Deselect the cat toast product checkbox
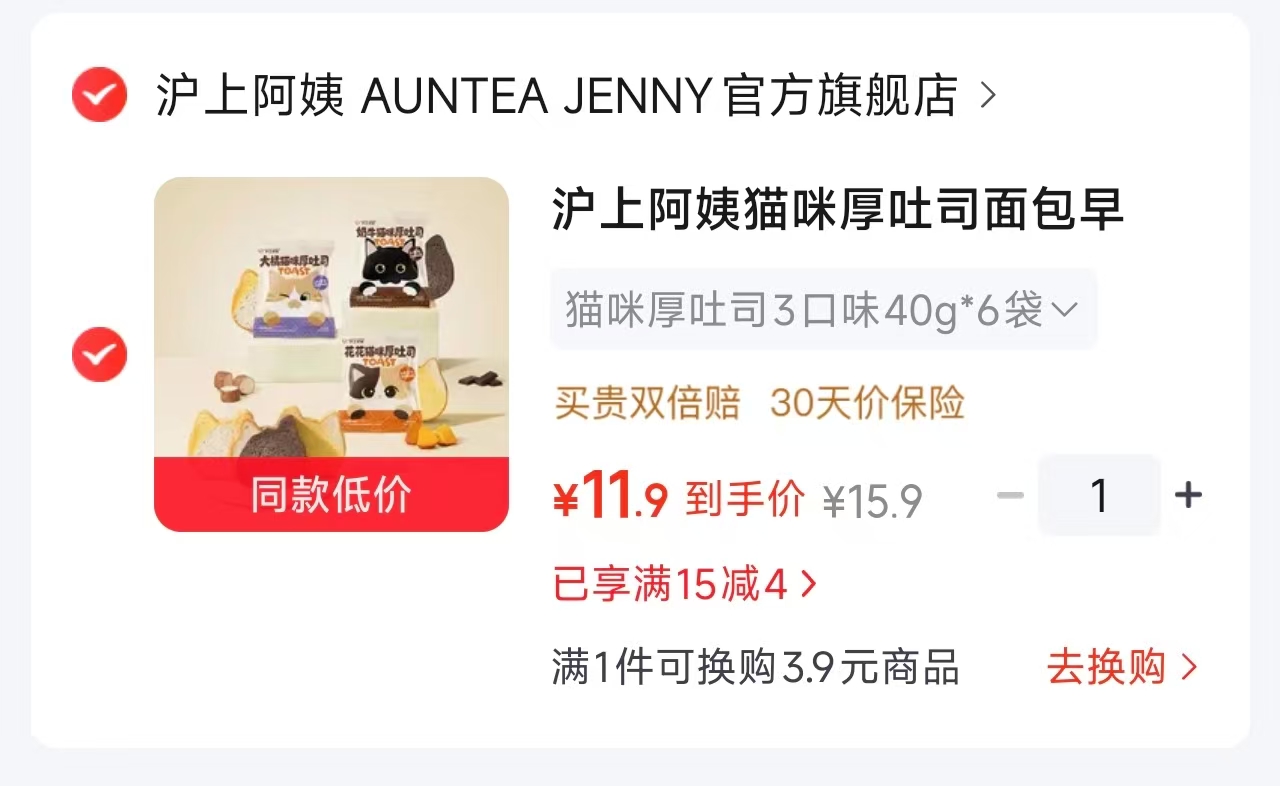 (x=99, y=354)
